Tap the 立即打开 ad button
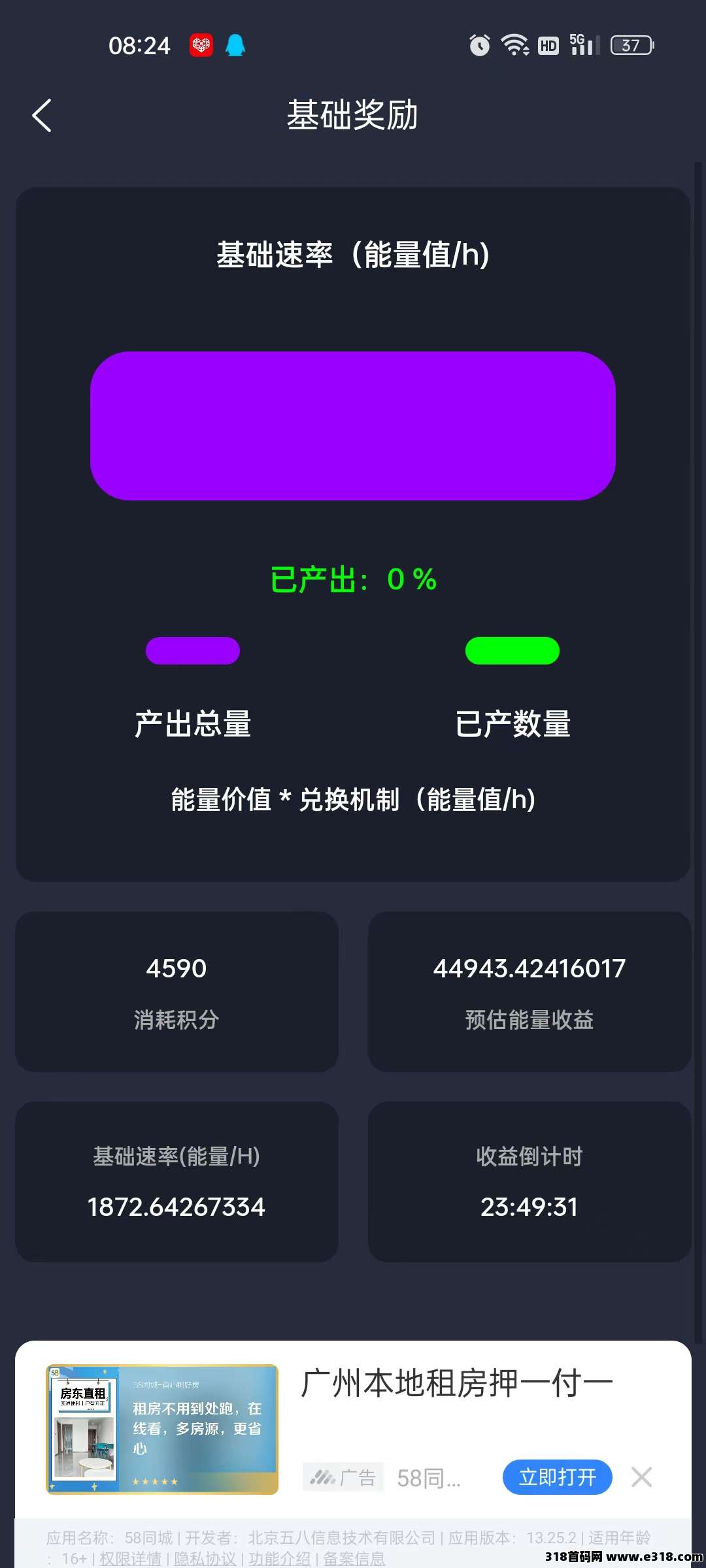This screenshot has height=1568, width=706. pyautogui.click(x=557, y=1477)
